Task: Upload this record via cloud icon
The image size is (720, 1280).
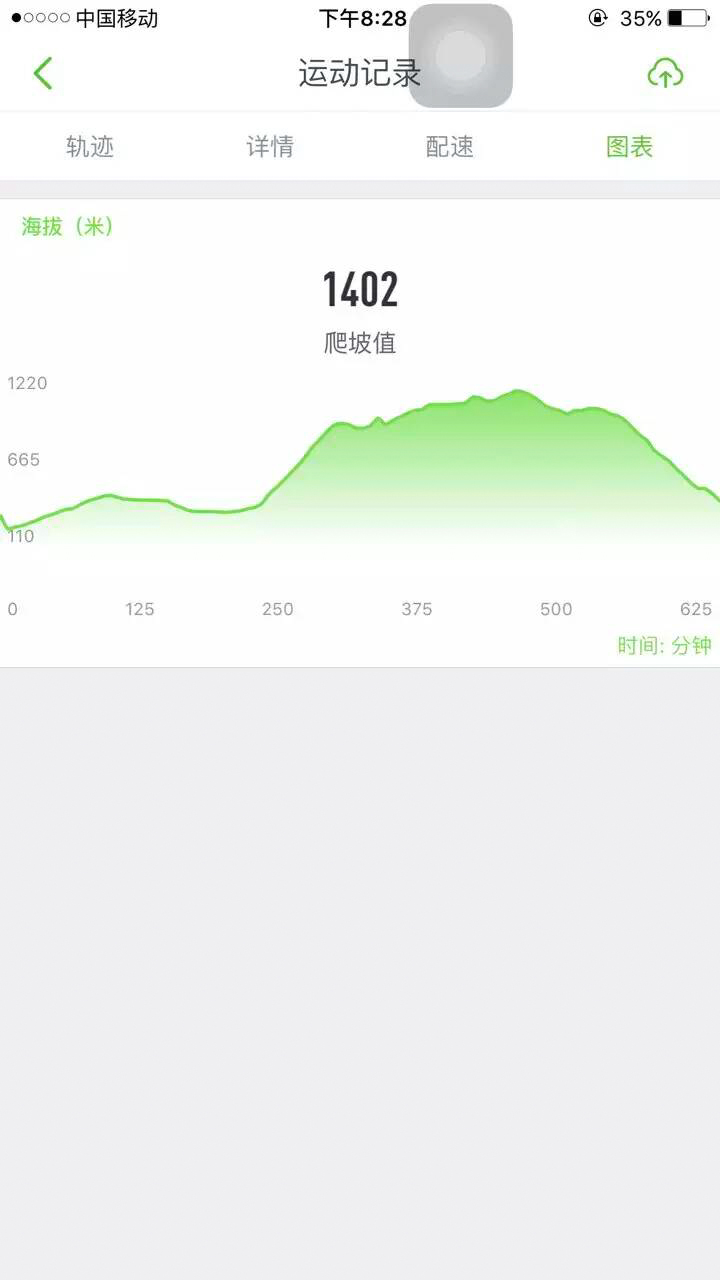Action: pyautogui.click(x=665, y=73)
